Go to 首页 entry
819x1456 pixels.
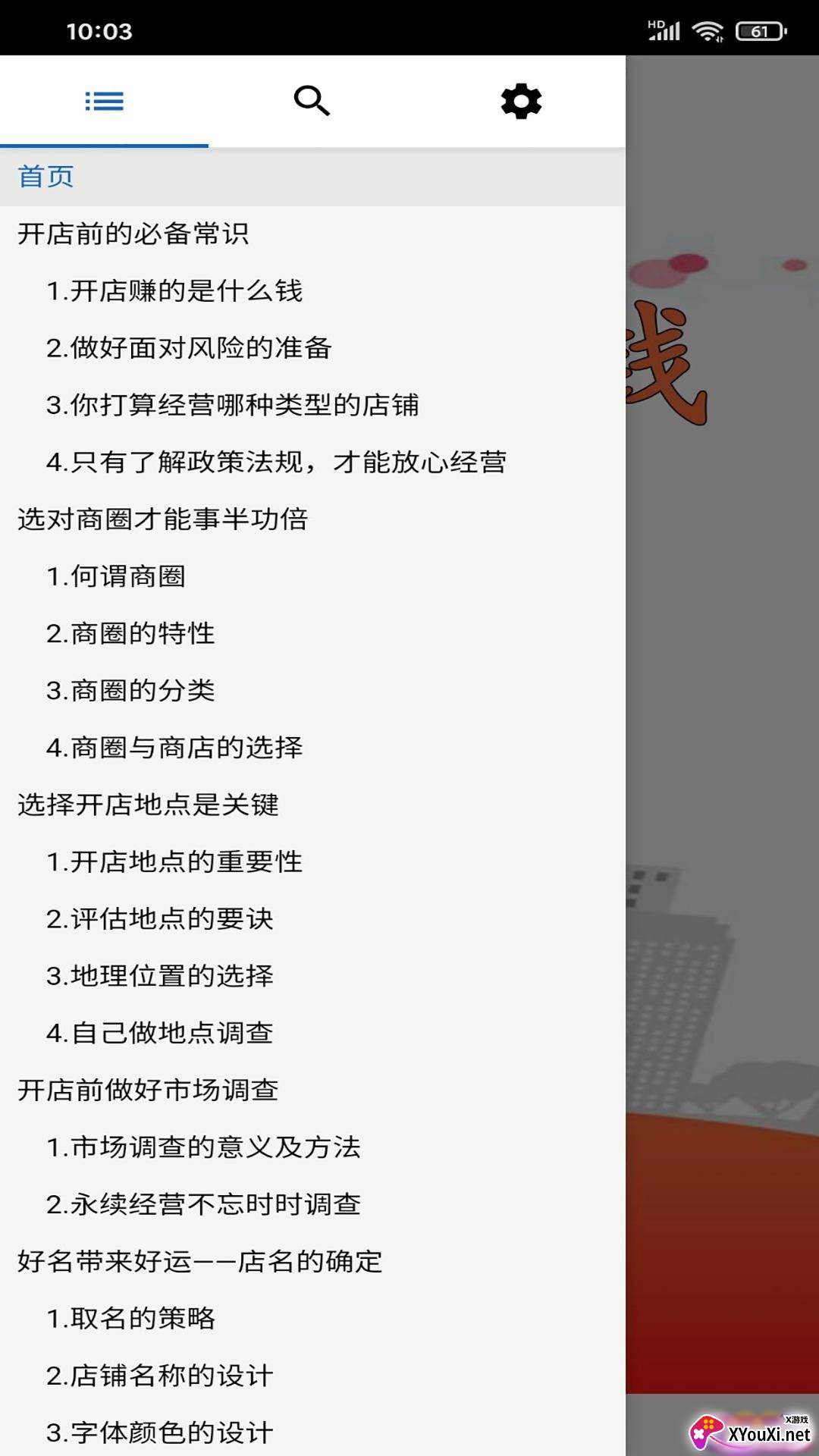tap(45, 177)
